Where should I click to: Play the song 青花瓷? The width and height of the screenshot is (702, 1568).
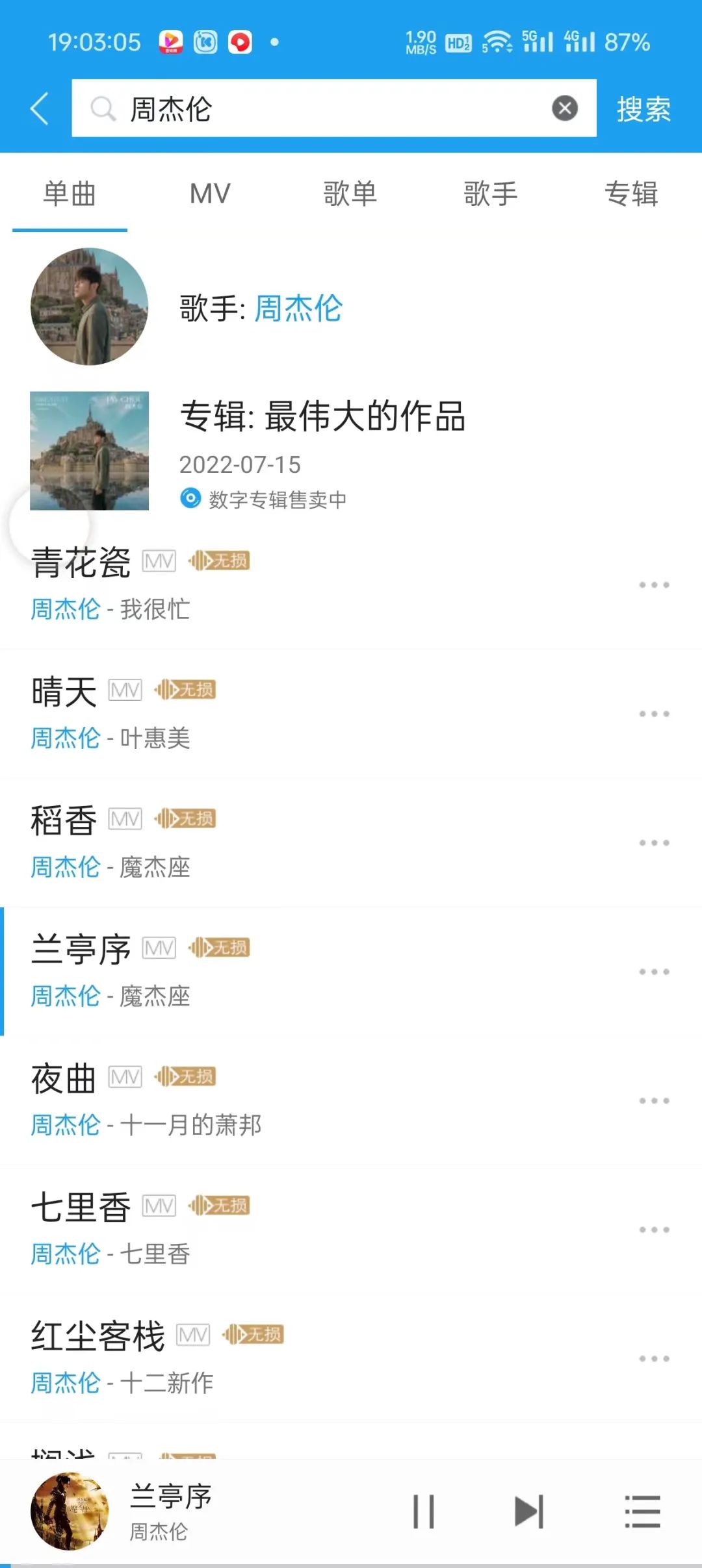[81, 563]
